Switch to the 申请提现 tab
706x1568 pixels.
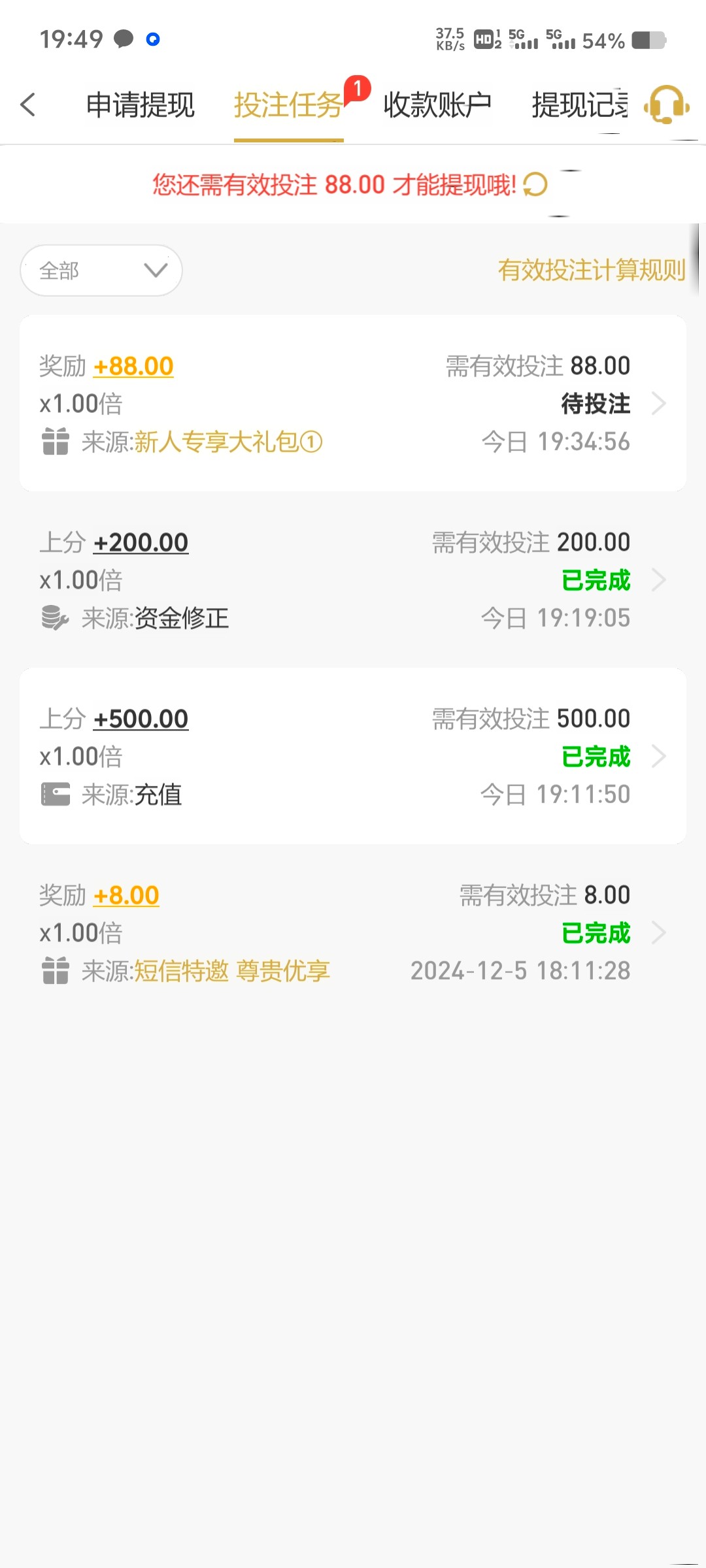(x=141, y=105)
